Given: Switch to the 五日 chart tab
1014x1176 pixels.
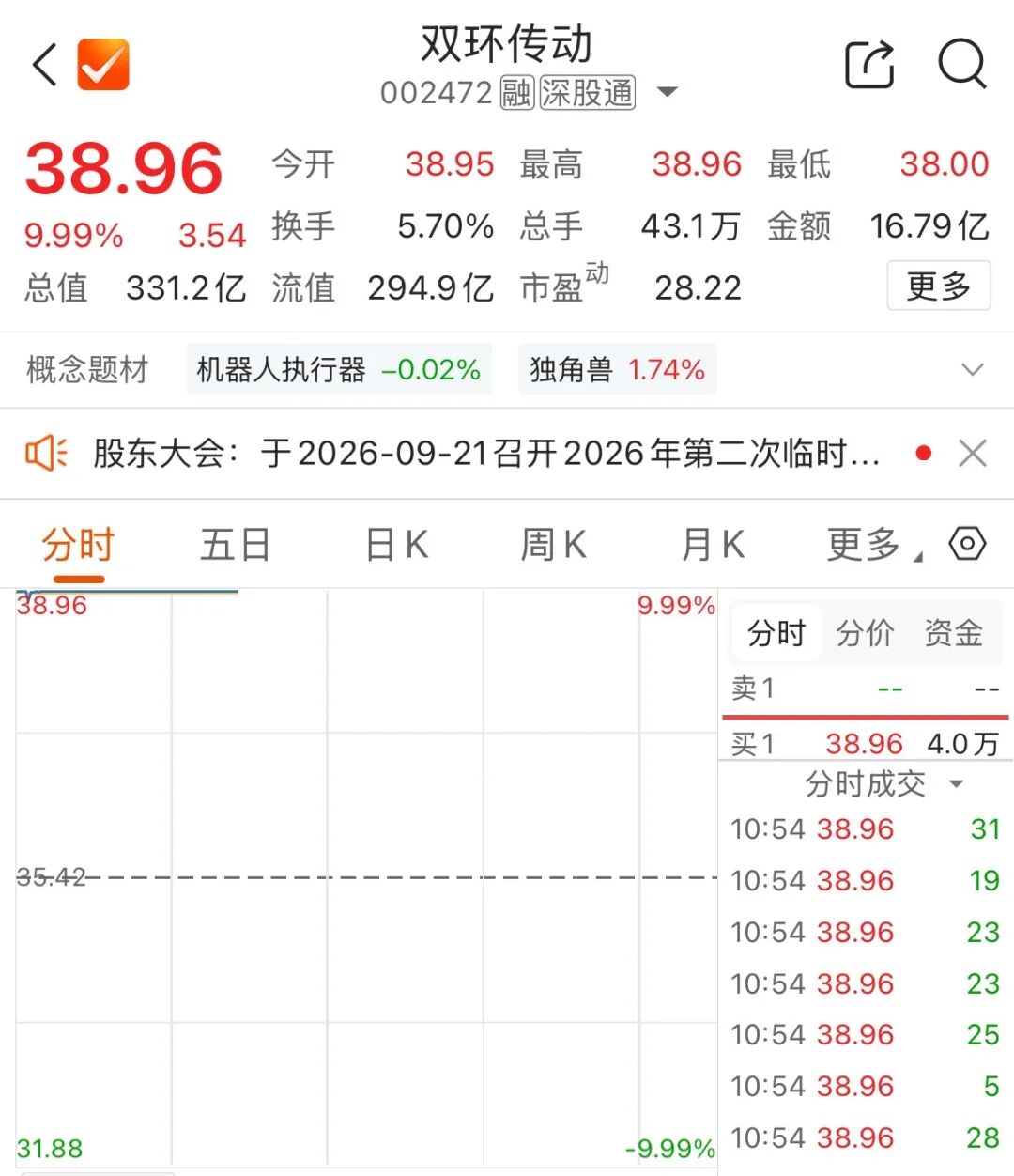Looking at the screenshot, I should [235, 545].
